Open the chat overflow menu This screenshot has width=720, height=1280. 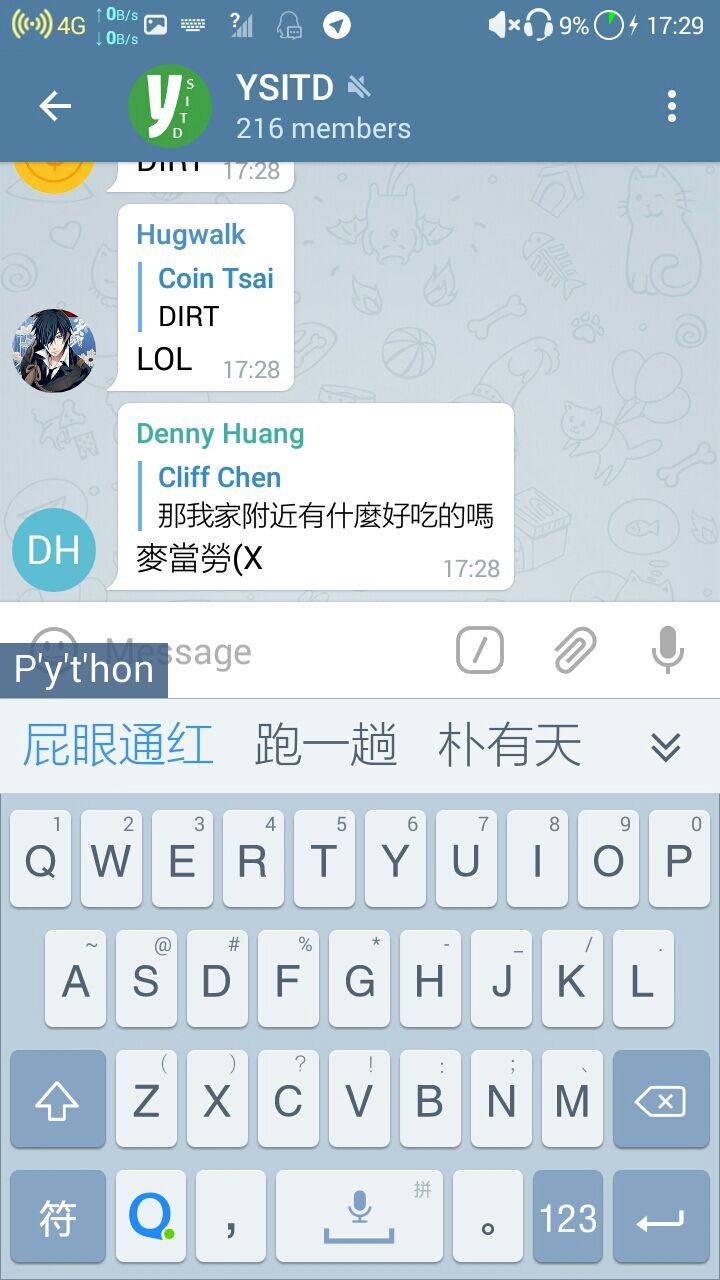point(672,107)
